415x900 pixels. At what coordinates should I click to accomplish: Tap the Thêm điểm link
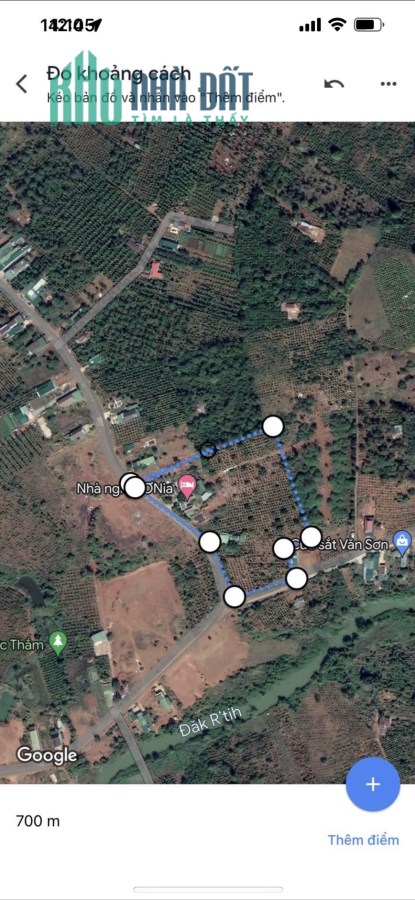(x=363, y=840)
